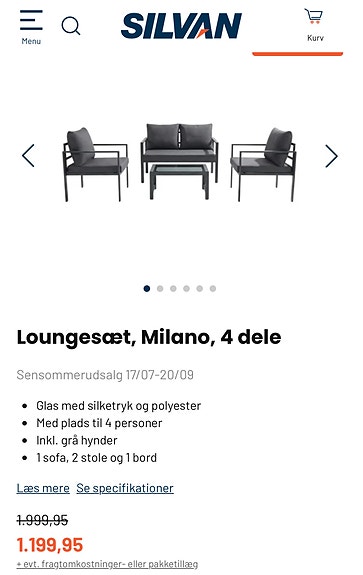Jump to last image via carousel dot

click(213, 289)
